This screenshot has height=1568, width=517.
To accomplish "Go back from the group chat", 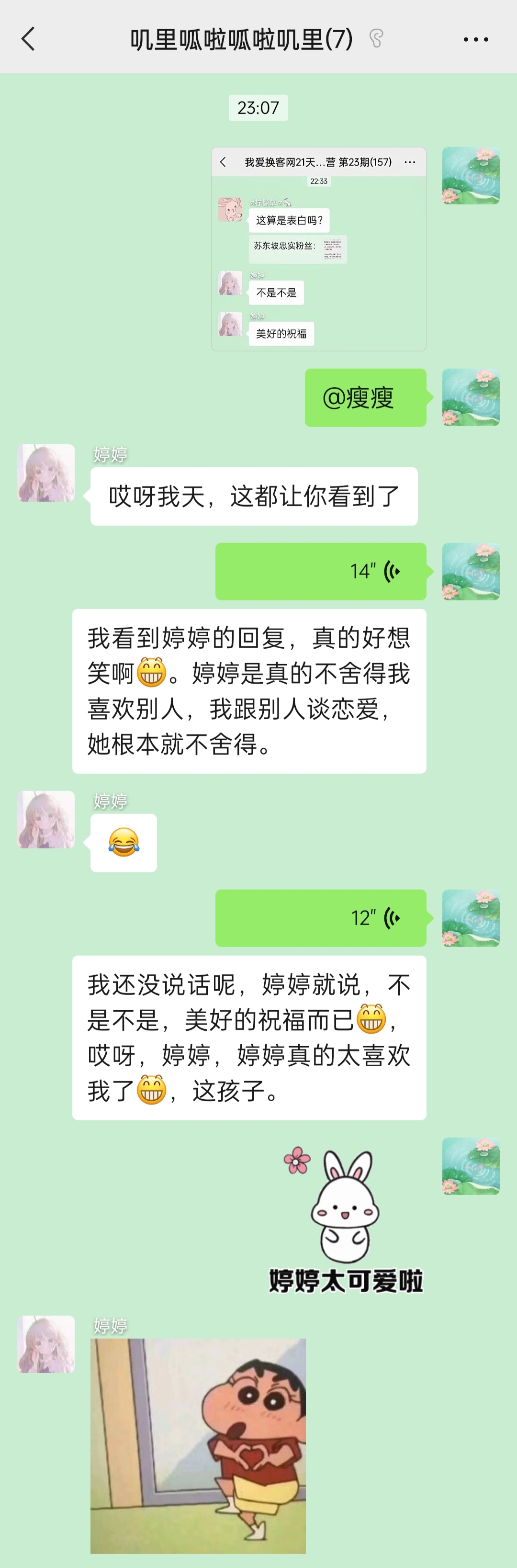I will [28, 39].
